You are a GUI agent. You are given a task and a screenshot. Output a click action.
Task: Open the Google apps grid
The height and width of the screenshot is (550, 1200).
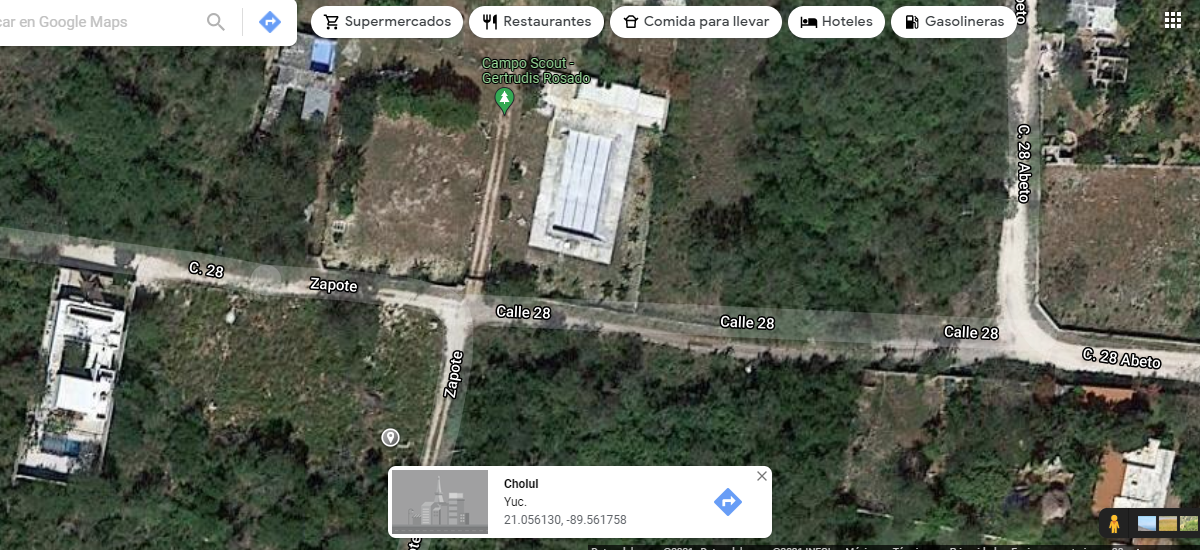[1173, 21]
